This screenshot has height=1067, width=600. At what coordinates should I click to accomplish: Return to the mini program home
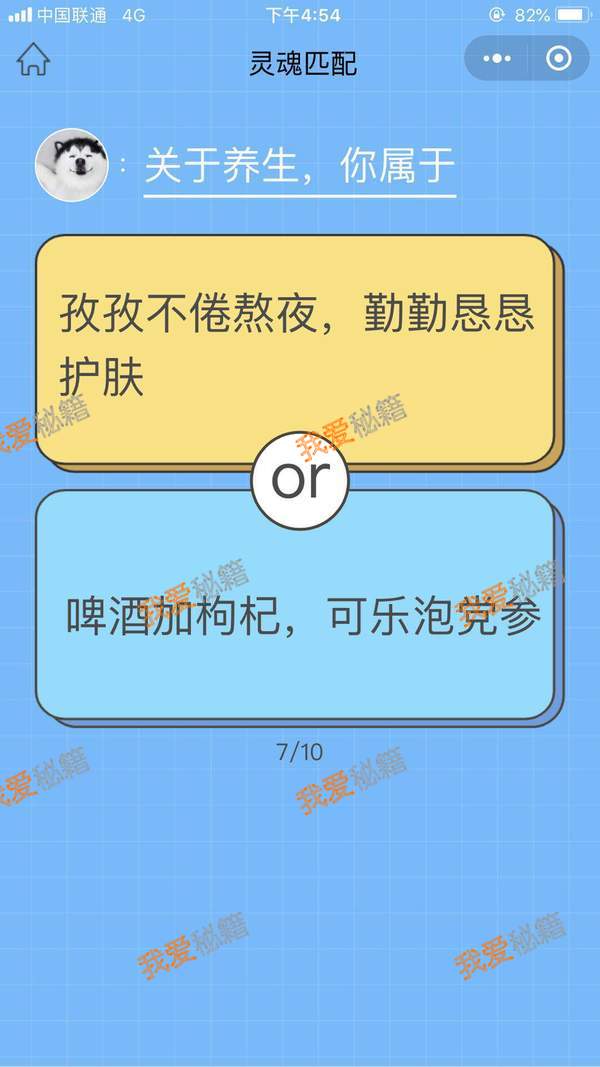click(33, 60)
